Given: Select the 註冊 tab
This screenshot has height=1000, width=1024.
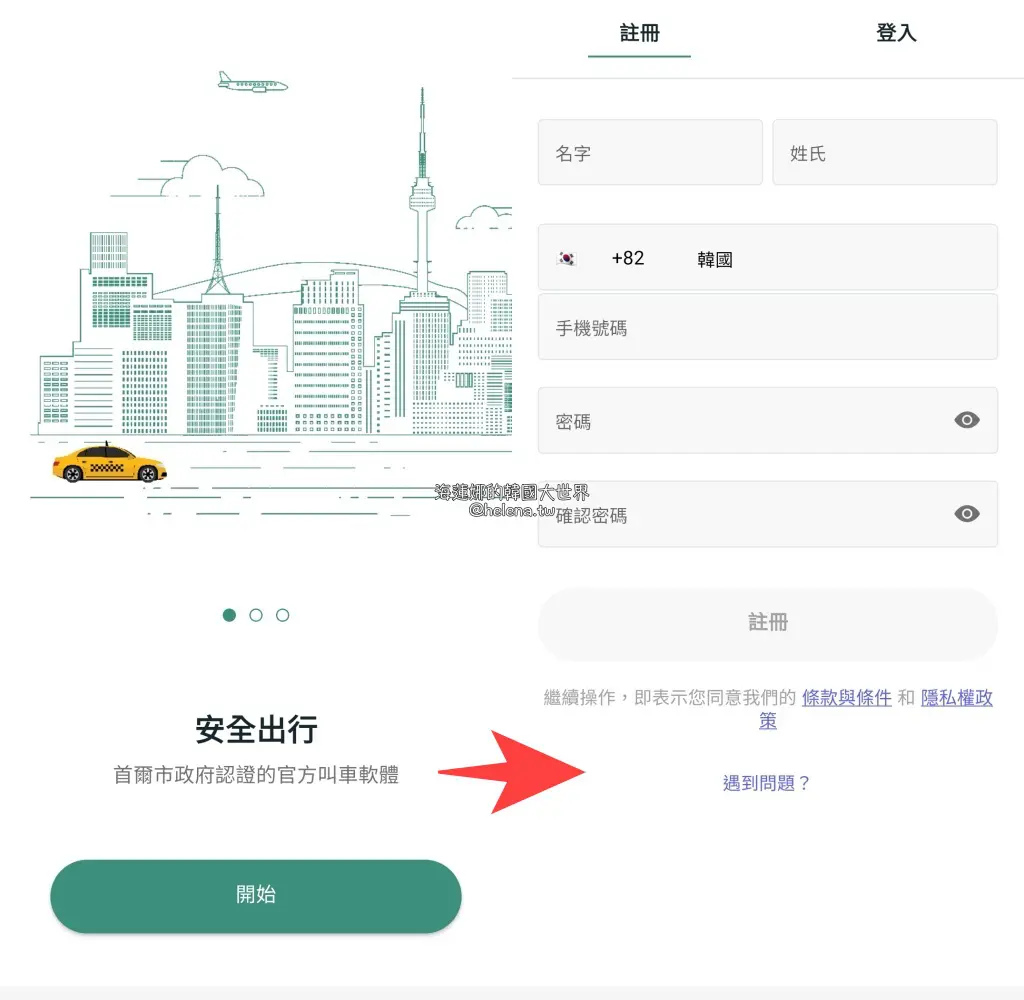Looking at the screenshot, I should tap(640, 33).
